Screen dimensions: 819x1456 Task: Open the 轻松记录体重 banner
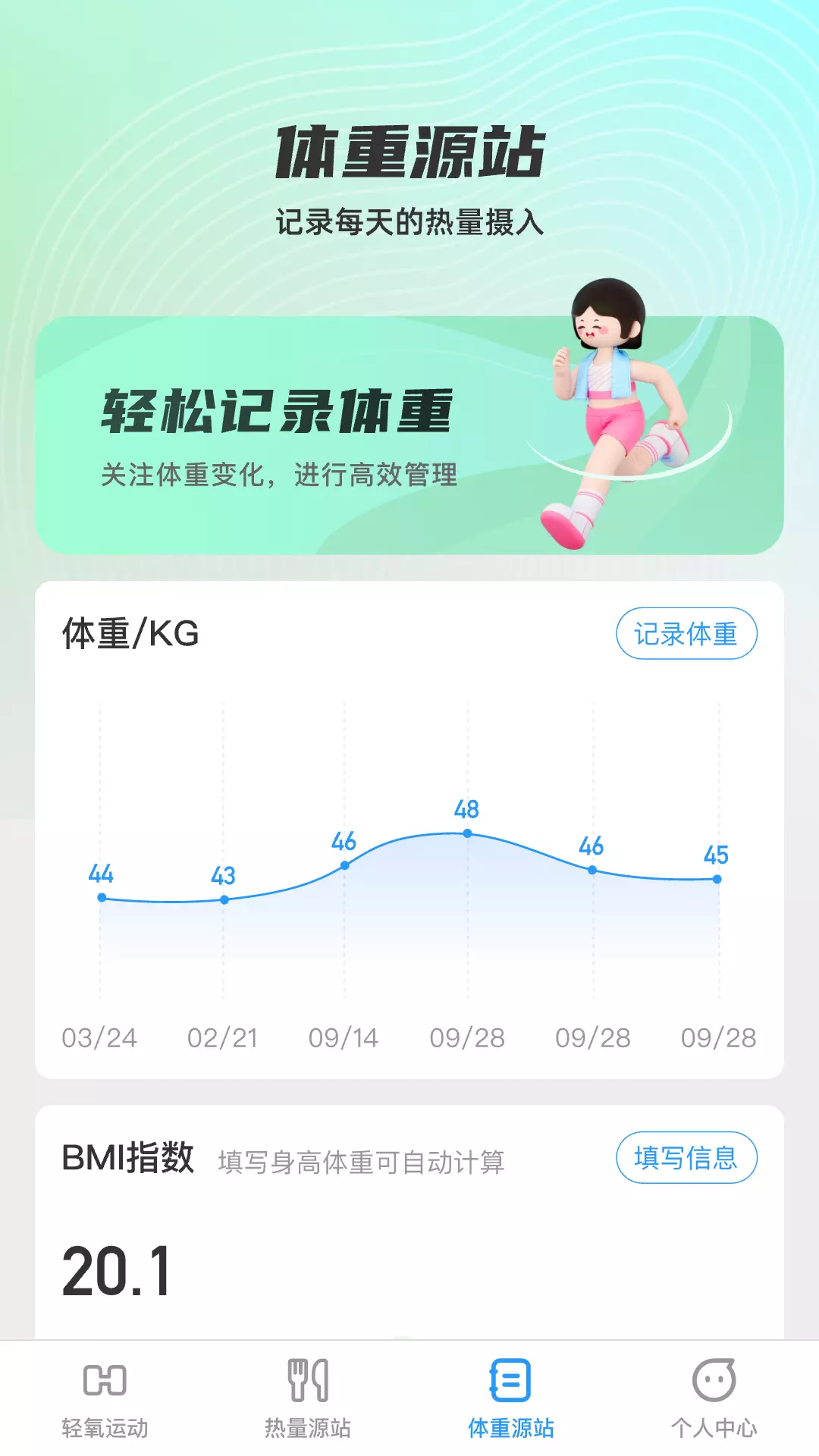click(409, 435)
